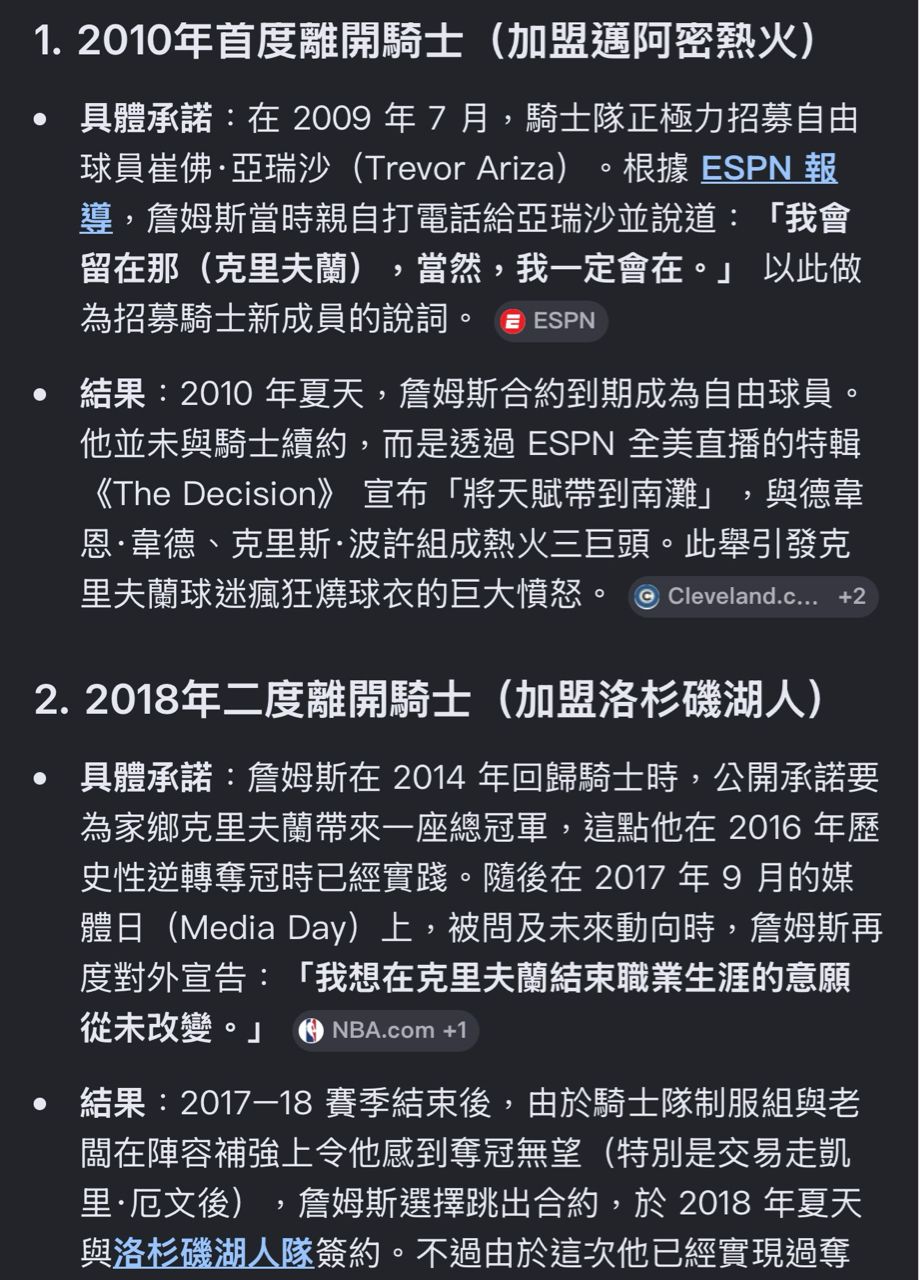Viewport: 919px width, 1280px height.
Task: Follow the 洛杉磯湖人隊 link
Action: click(x=215, y=1254)
